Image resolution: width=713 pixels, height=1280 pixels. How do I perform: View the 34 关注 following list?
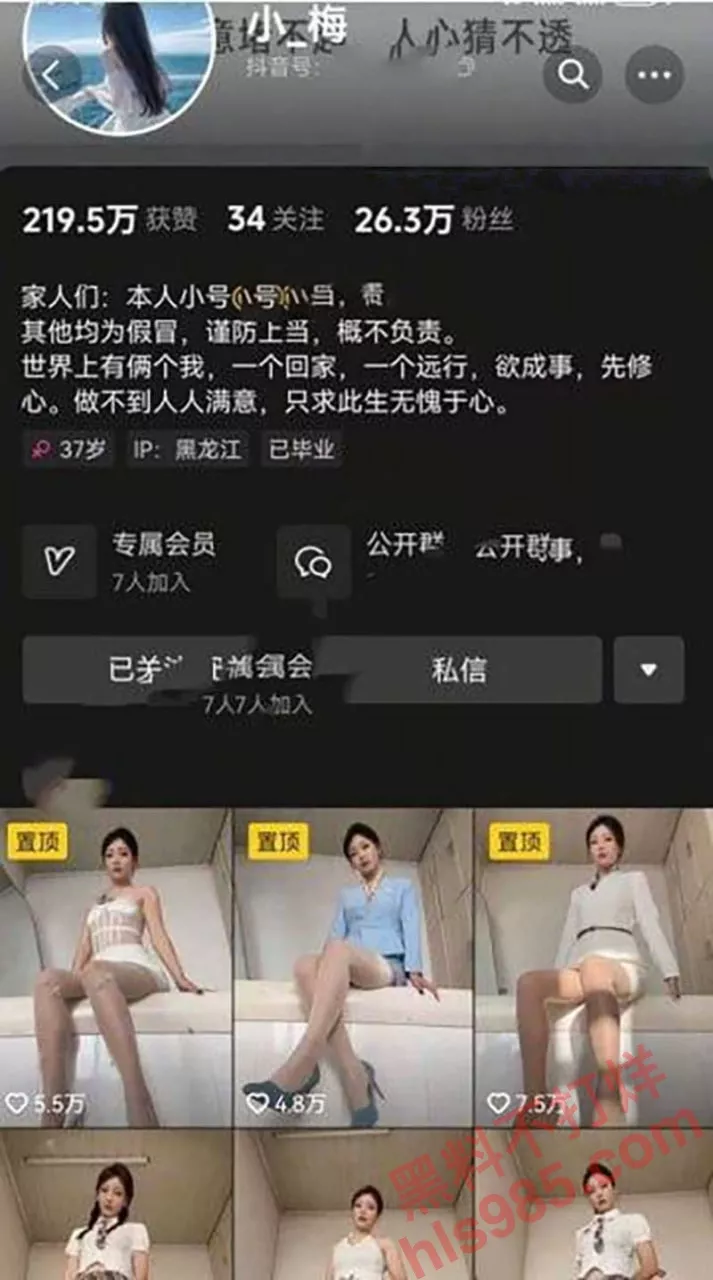[275, 220]
